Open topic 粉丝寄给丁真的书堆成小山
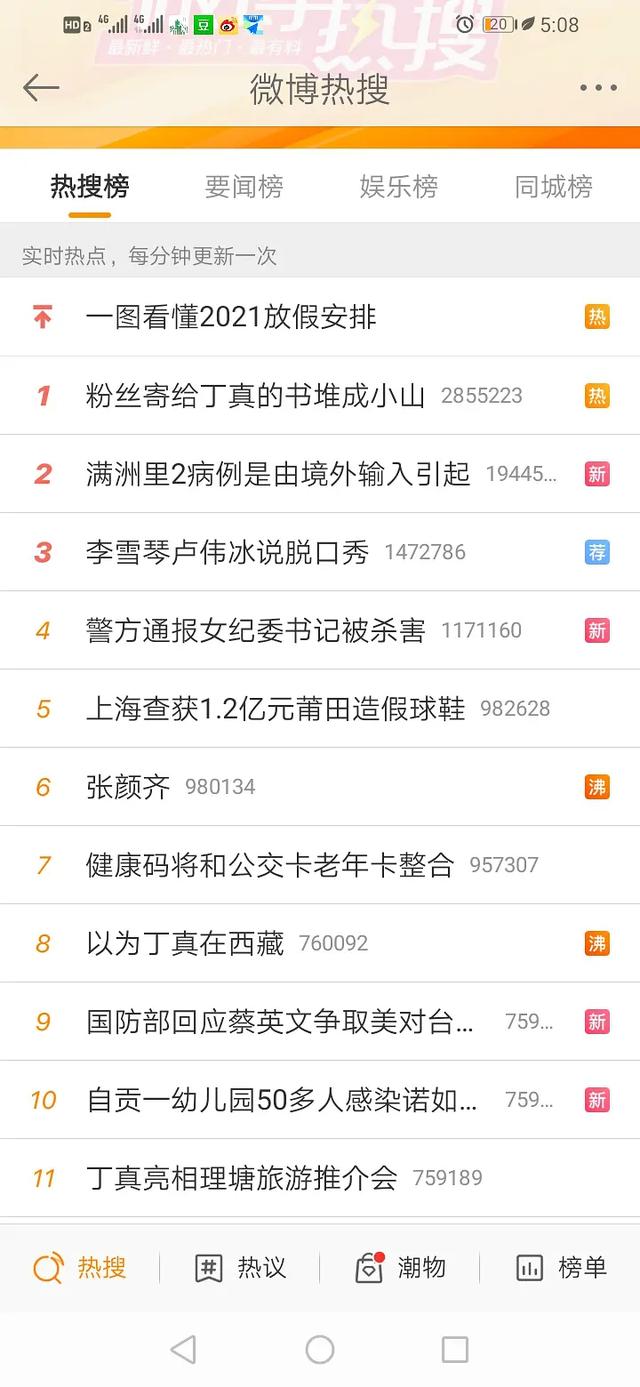Viewport: 640px width, 1387px height. pos(256,395)
